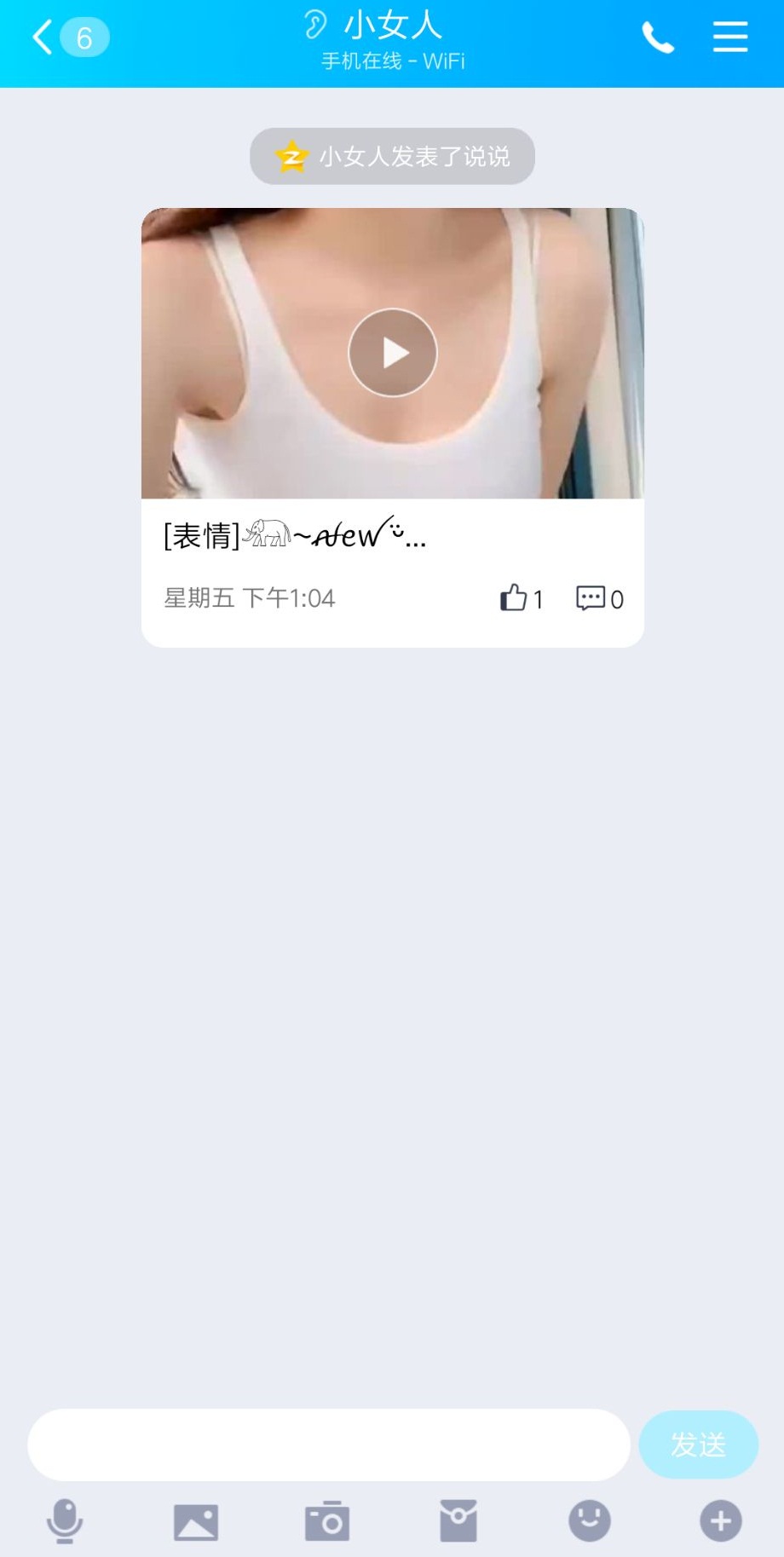Open the emoji picker
This screenshot has height=1557, width=784.
coord(588,1521)
